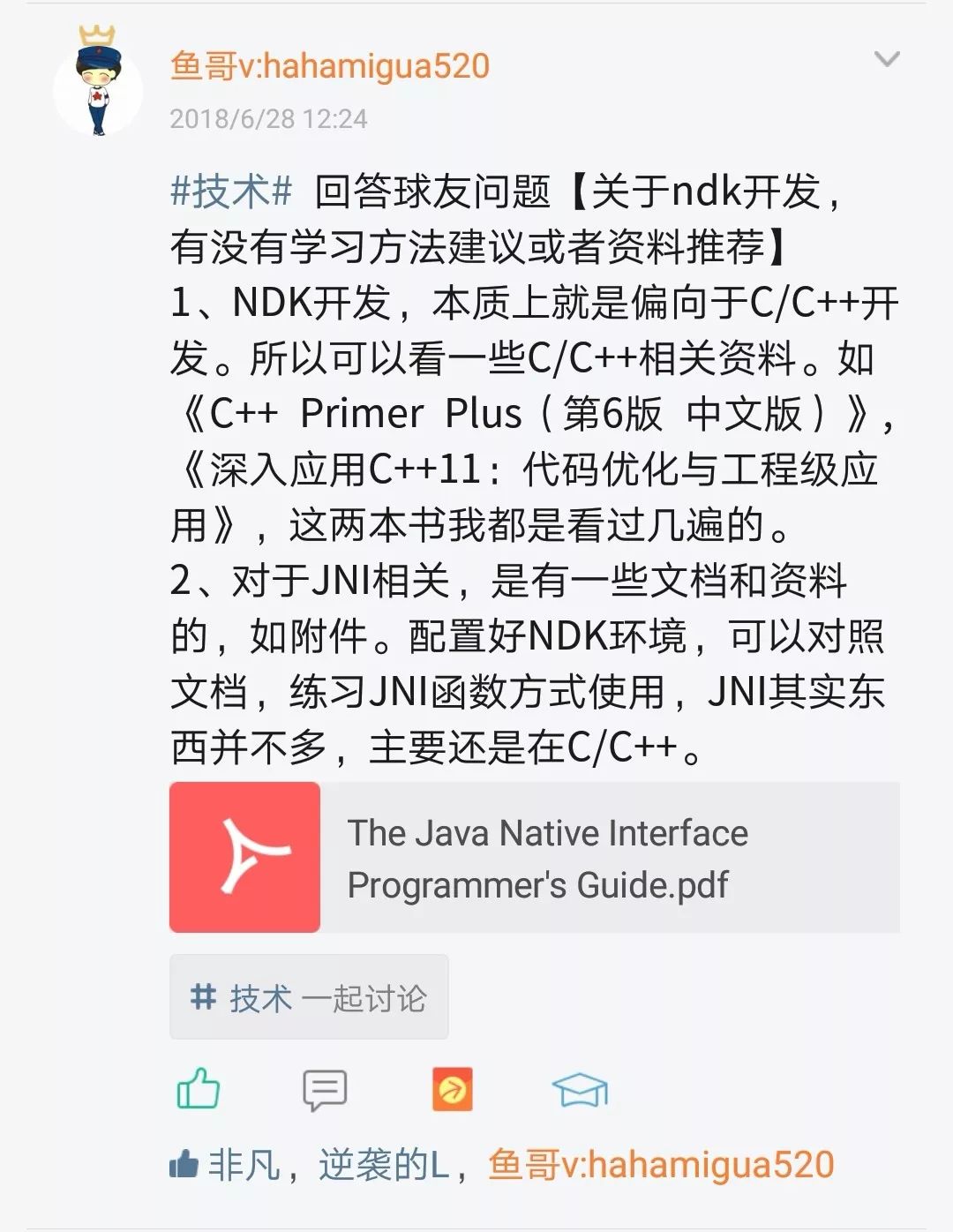The image size is (953, 1232).
Task: Tap the 技术 一起讨论 topic chip
Action: click(309, 998)
